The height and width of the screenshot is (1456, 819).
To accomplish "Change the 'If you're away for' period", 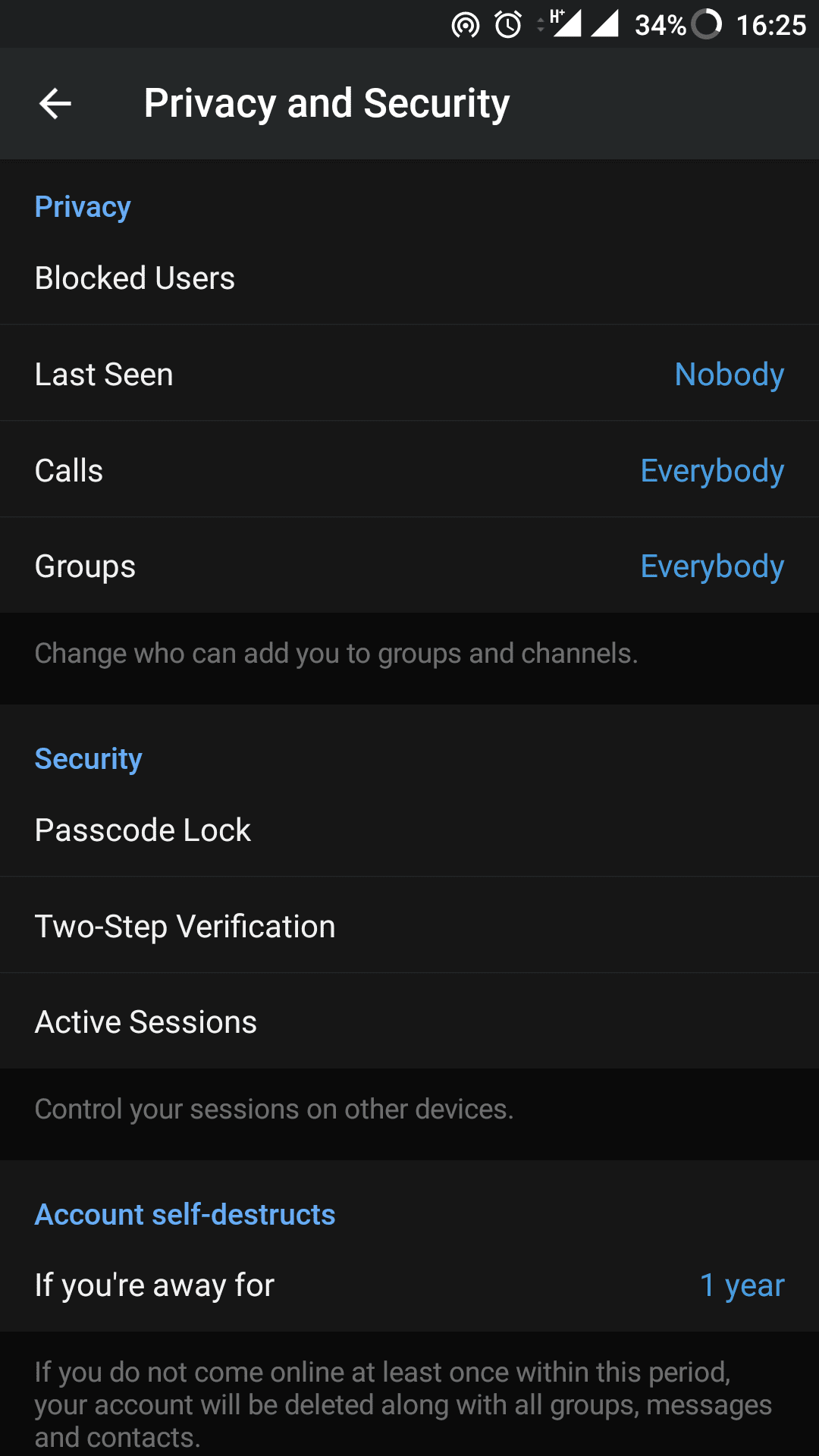I will [x=409, y=1285].
